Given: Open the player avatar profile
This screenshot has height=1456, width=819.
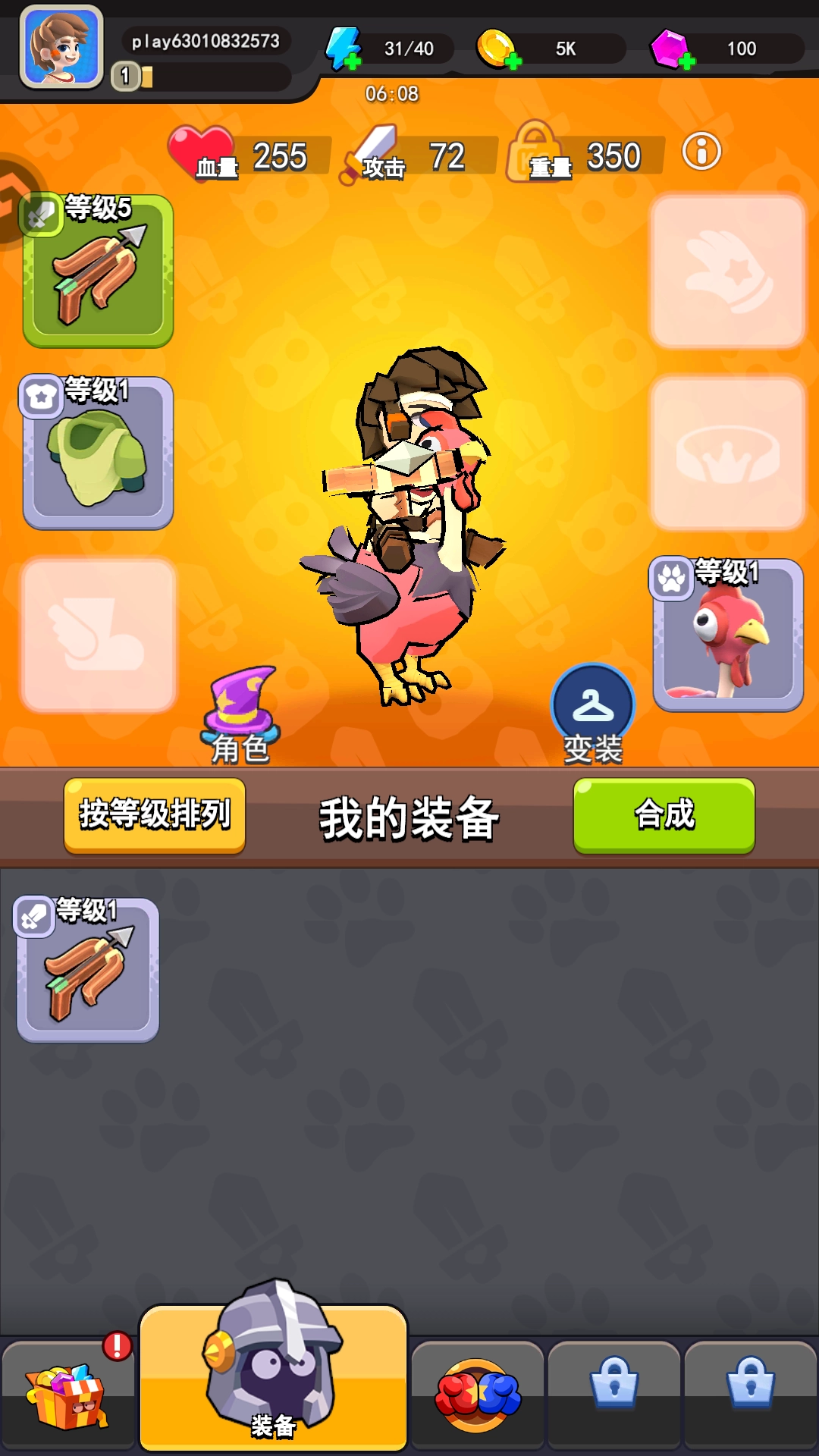Looking at the screenshot, I should coord(61,47).
